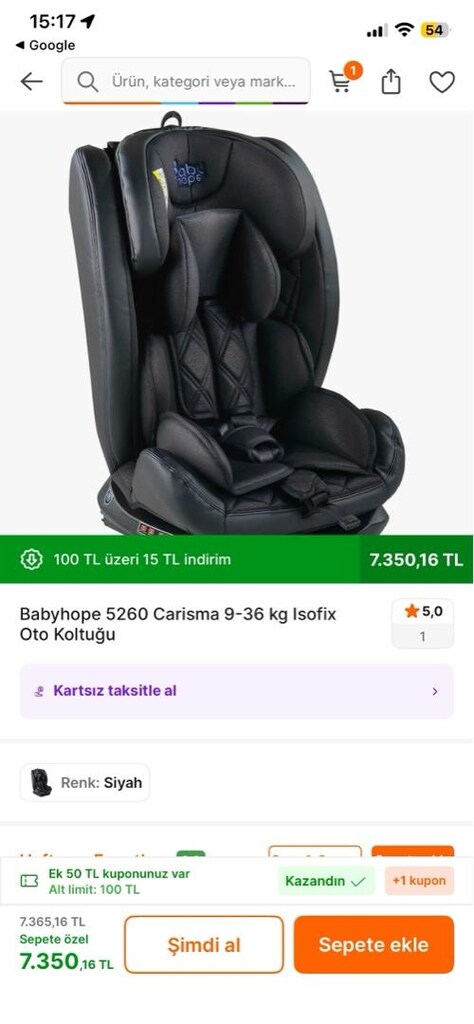Tap Şimdi al to buy now
Screen dimensions: 474x1024
click(204, 944)
